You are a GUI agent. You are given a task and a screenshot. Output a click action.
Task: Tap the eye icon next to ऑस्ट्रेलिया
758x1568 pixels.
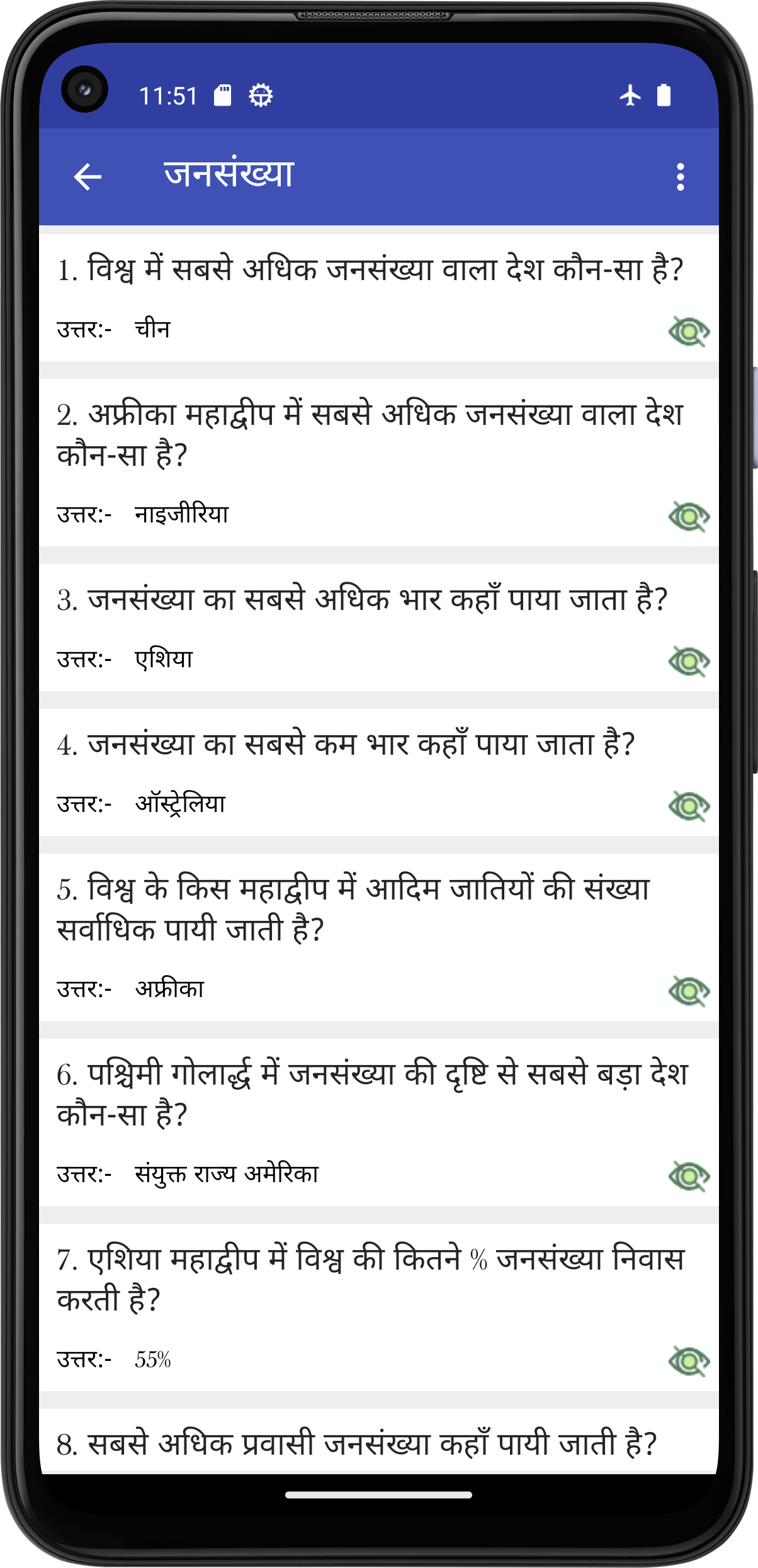point(689,806)
